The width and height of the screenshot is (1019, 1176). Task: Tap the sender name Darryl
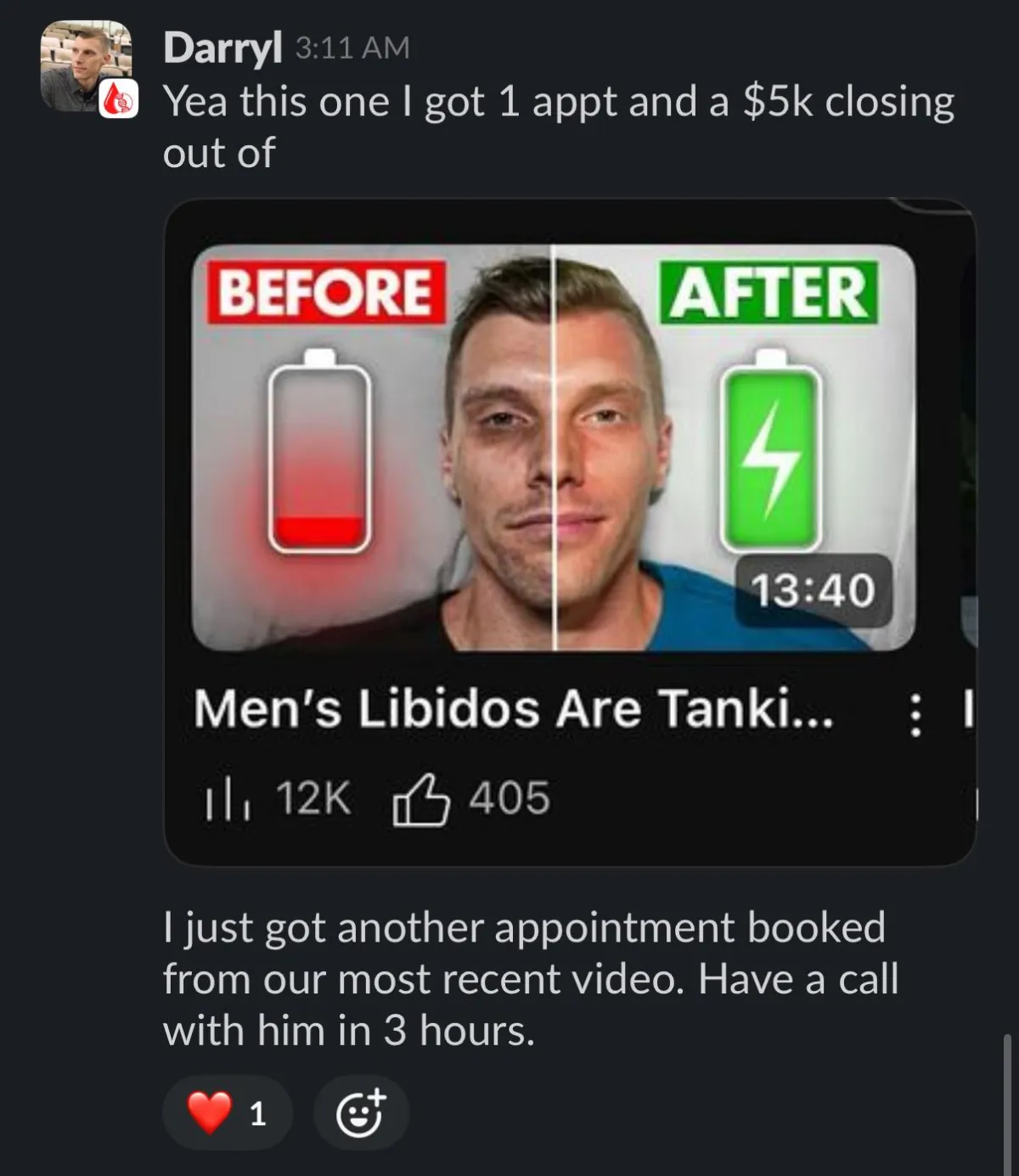222,48
